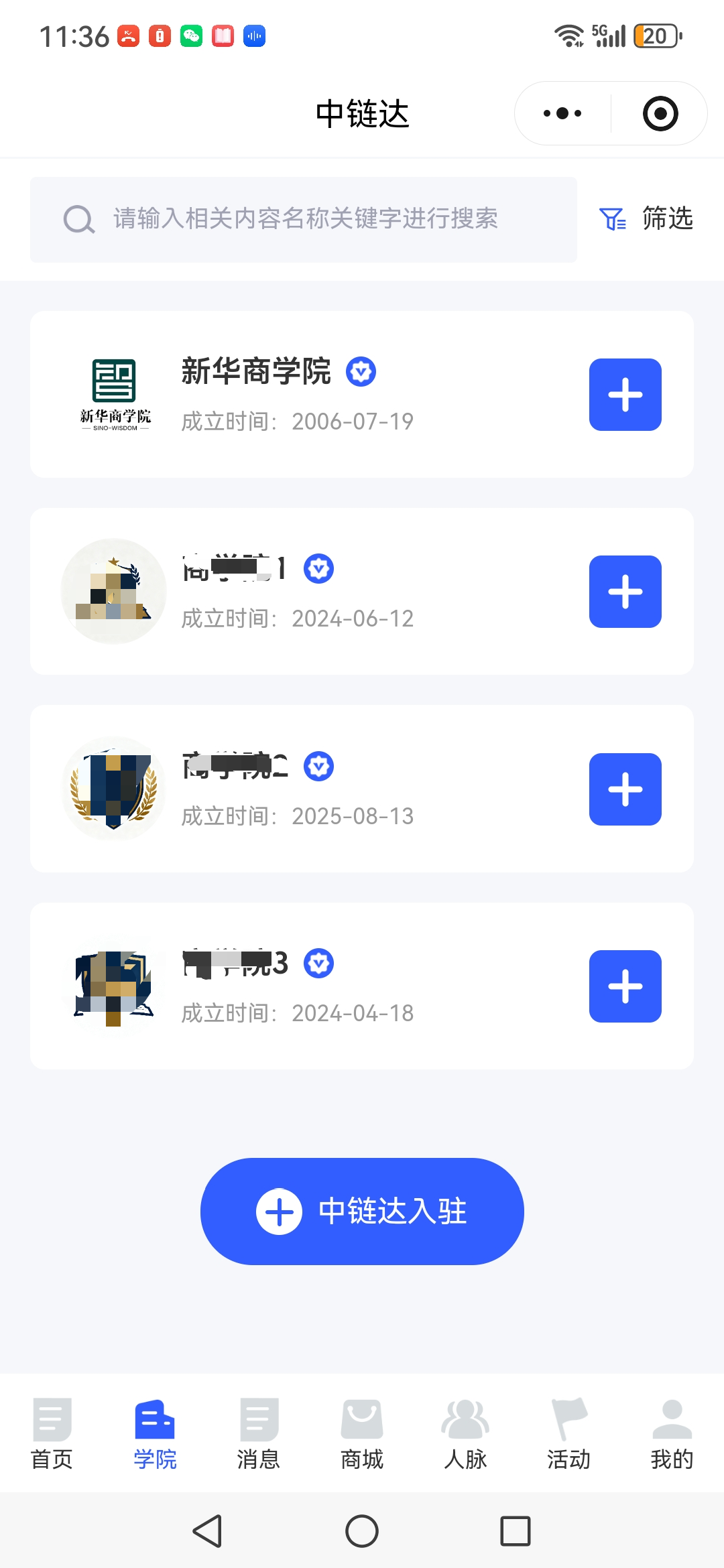
Task: Open the 商城 mall icon
Action: point(361,1419)
